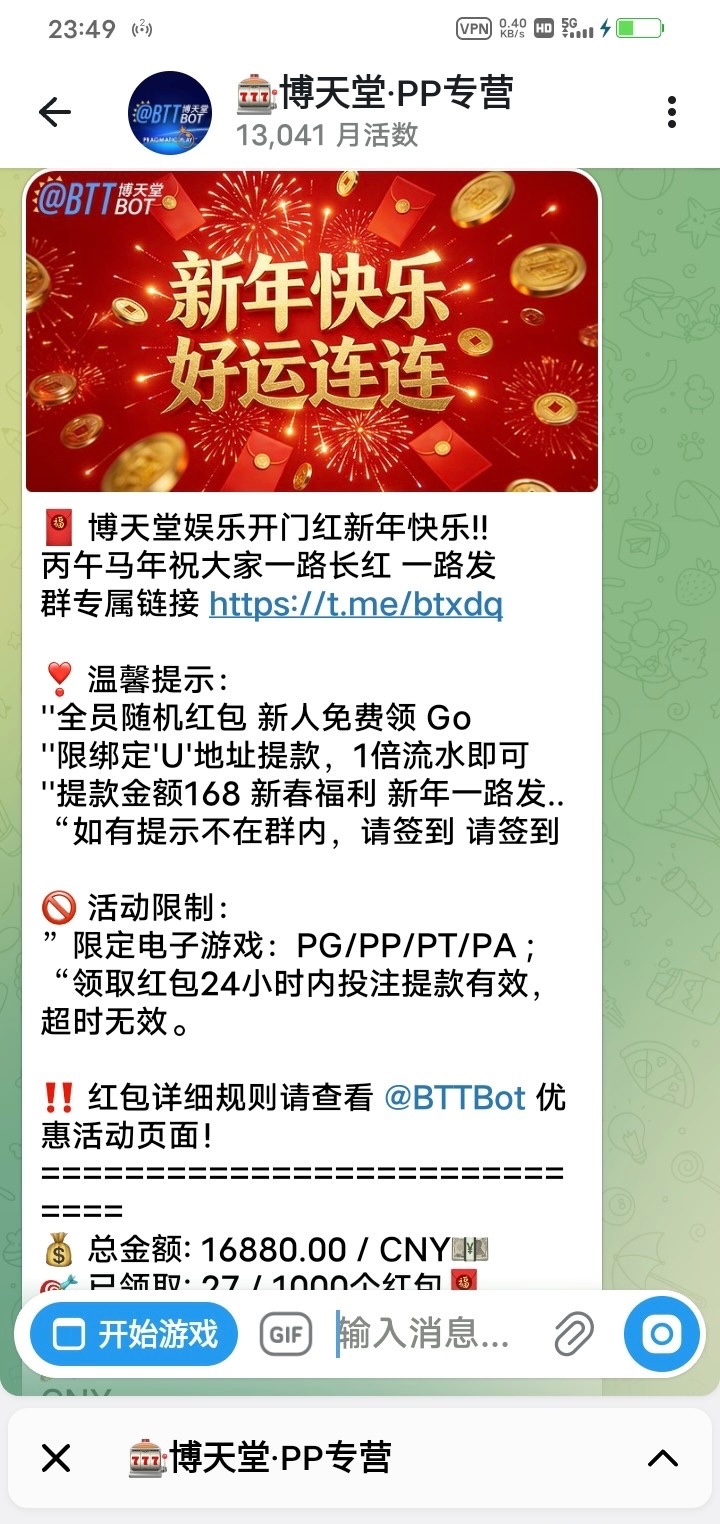Screen dimensions: 720x1524
Task: Open the 博天堂·PP专营 channel avatar
Action: coord(170,112)
